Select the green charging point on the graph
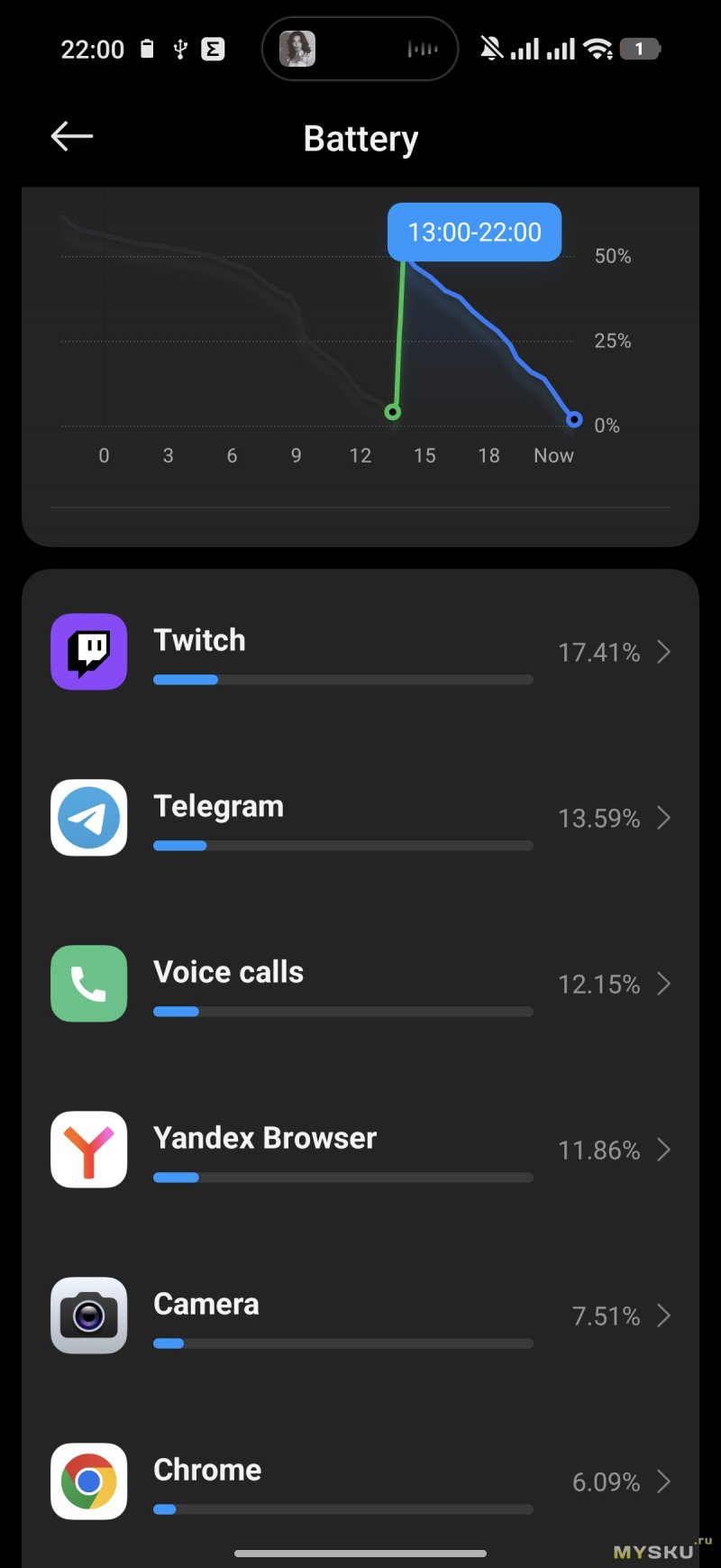This screenshot has height=1568, width=721. pyautogui.click(x=393, y=412)
